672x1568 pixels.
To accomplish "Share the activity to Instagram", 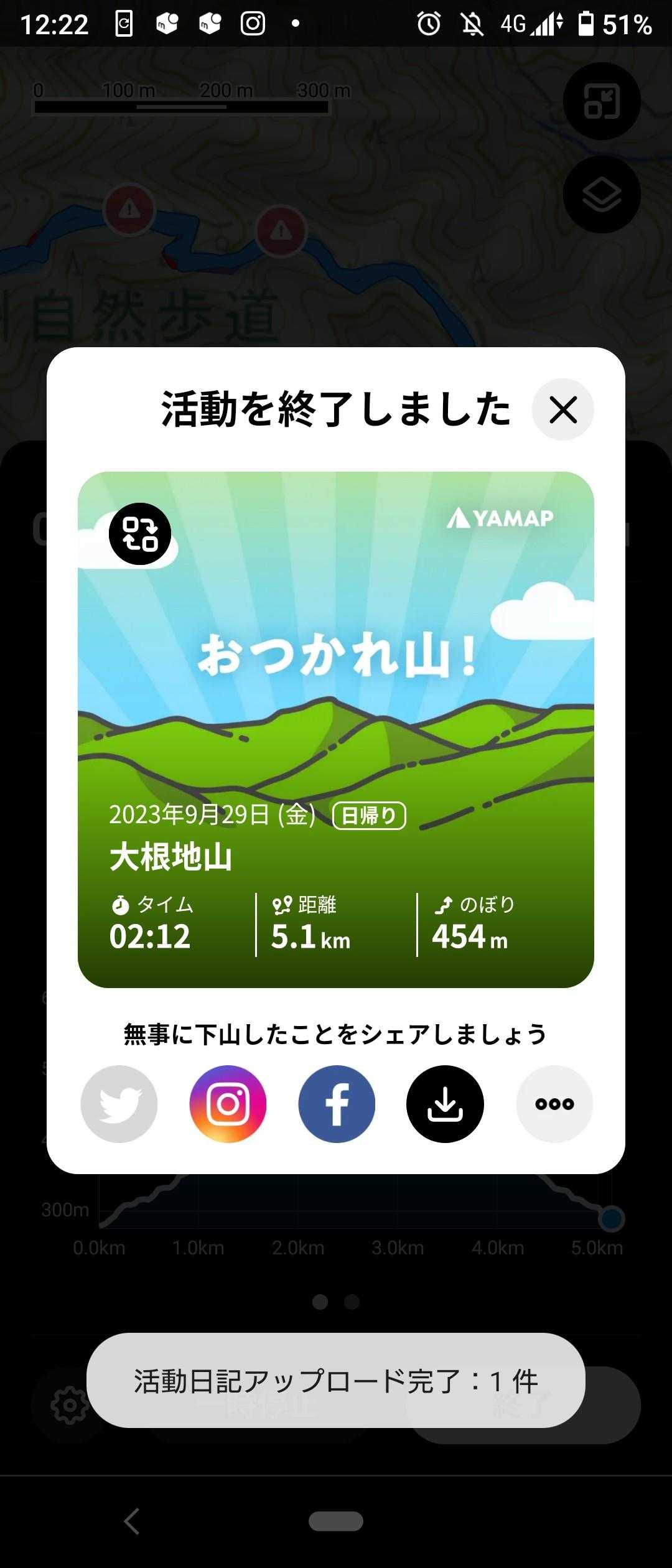I will coord(228,1104).
